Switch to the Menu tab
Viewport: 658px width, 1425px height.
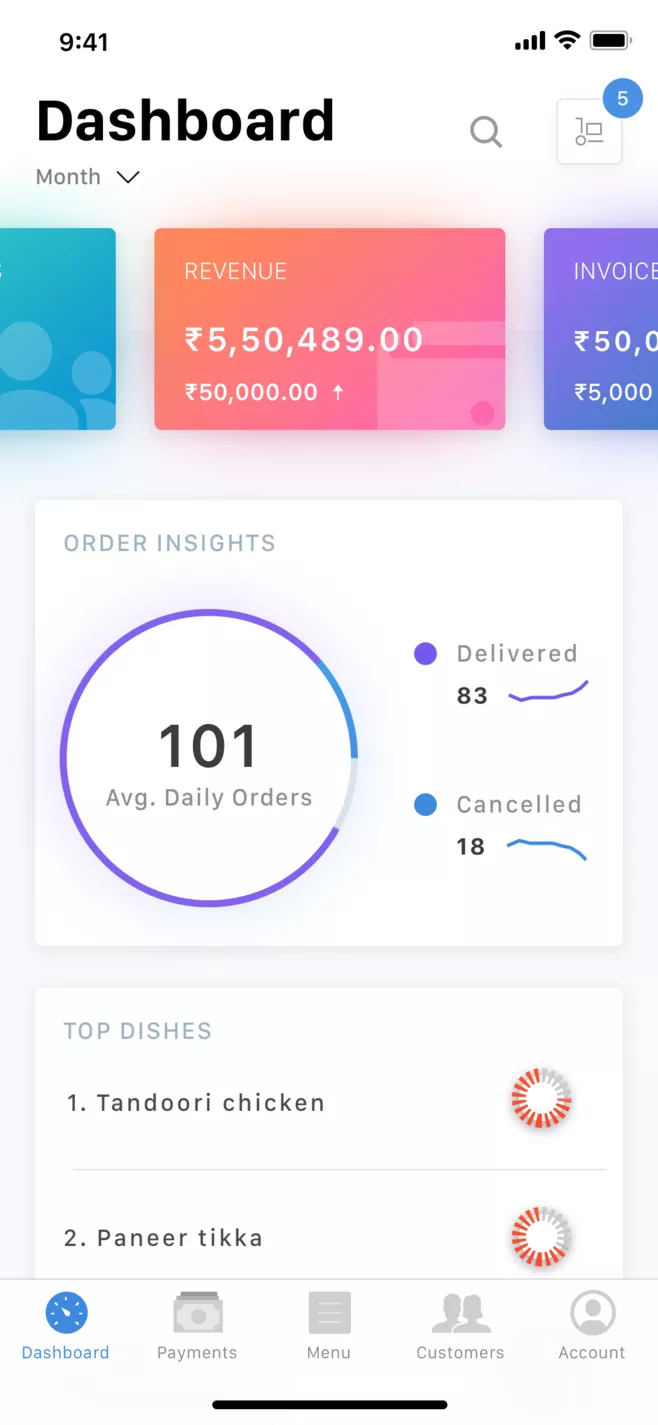point(329,1326)
